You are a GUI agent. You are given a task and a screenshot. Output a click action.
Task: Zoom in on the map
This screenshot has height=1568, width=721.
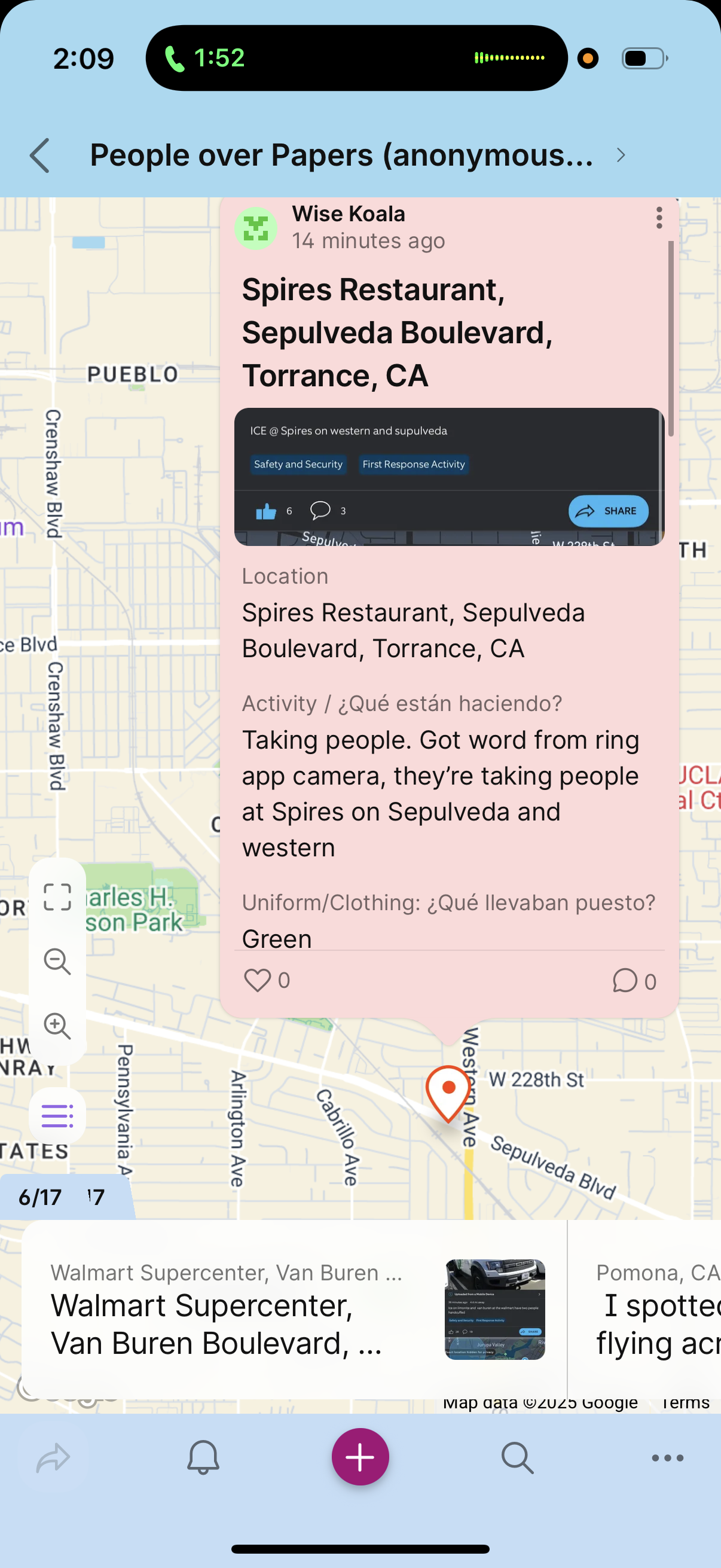(57, 1026)
